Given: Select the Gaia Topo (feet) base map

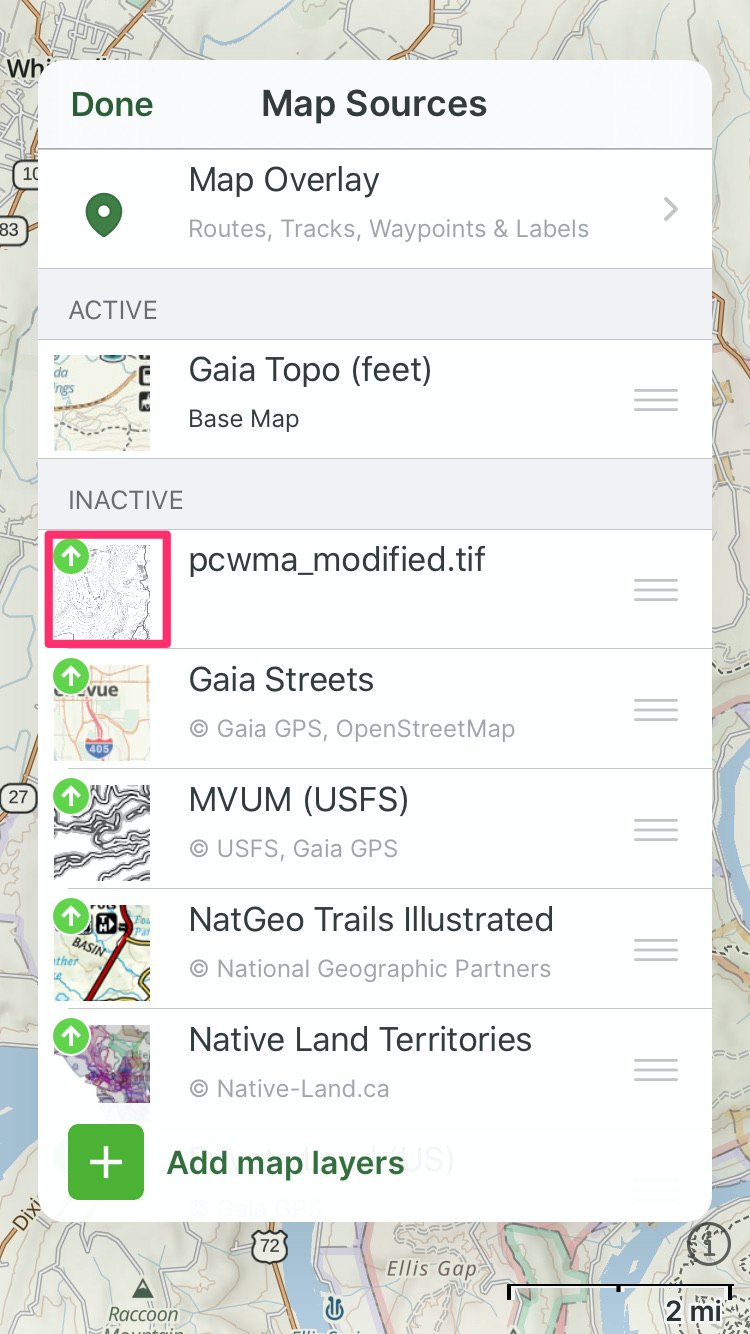Looking at the screenshot, I should pos(375,400).
